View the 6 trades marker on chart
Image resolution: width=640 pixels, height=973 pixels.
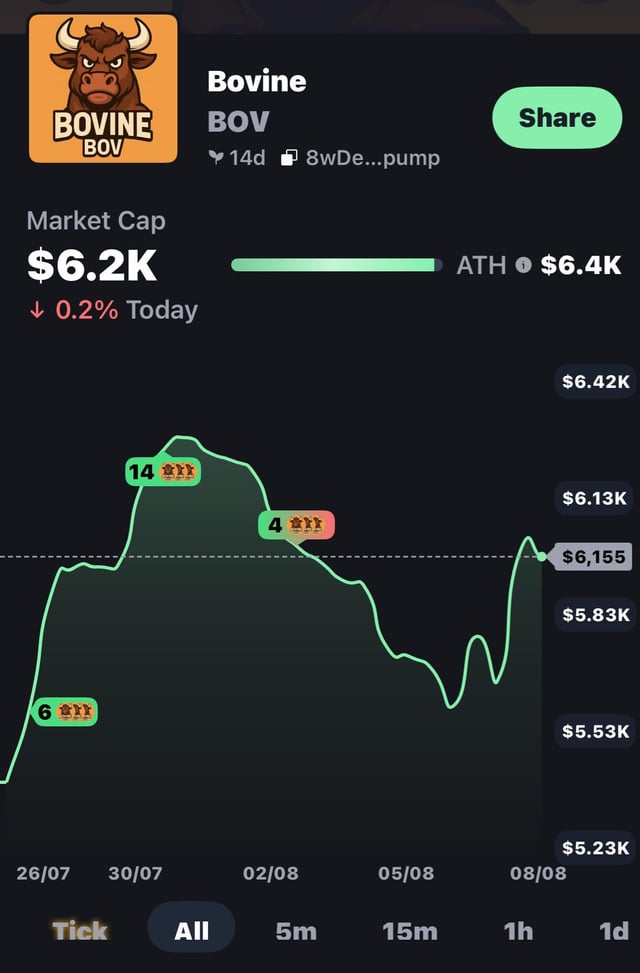point(64,712)
